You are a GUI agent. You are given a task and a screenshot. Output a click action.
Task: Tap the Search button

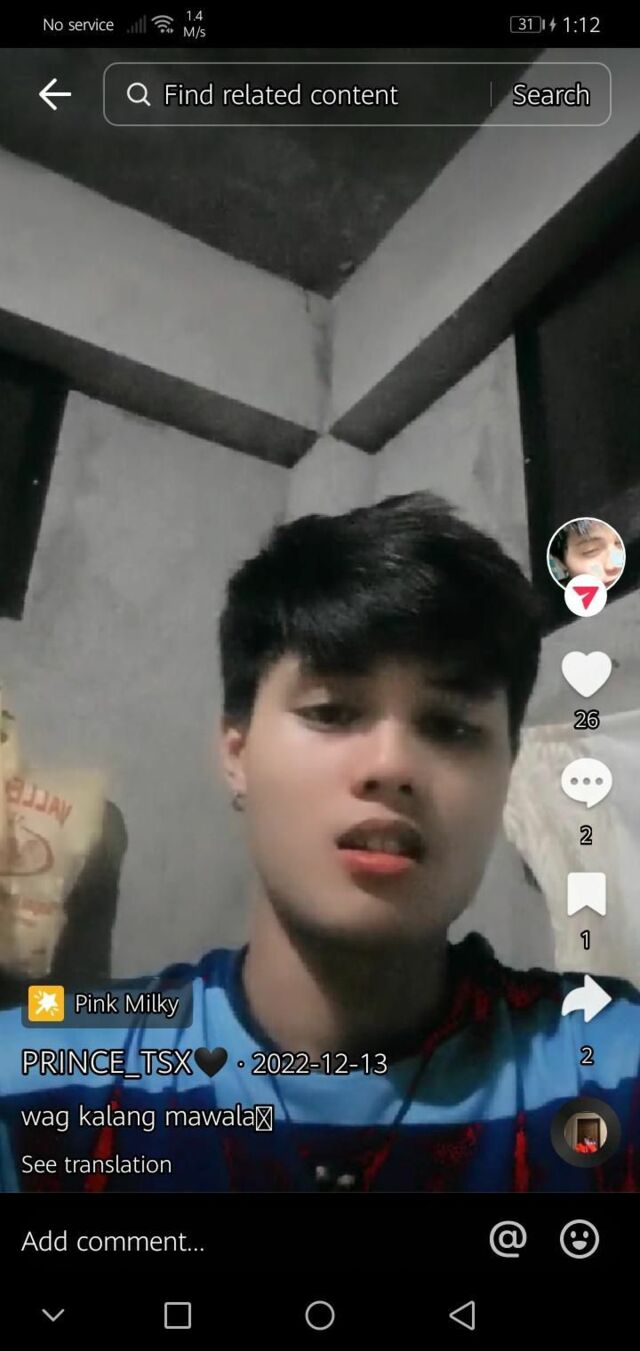(550, 95)
